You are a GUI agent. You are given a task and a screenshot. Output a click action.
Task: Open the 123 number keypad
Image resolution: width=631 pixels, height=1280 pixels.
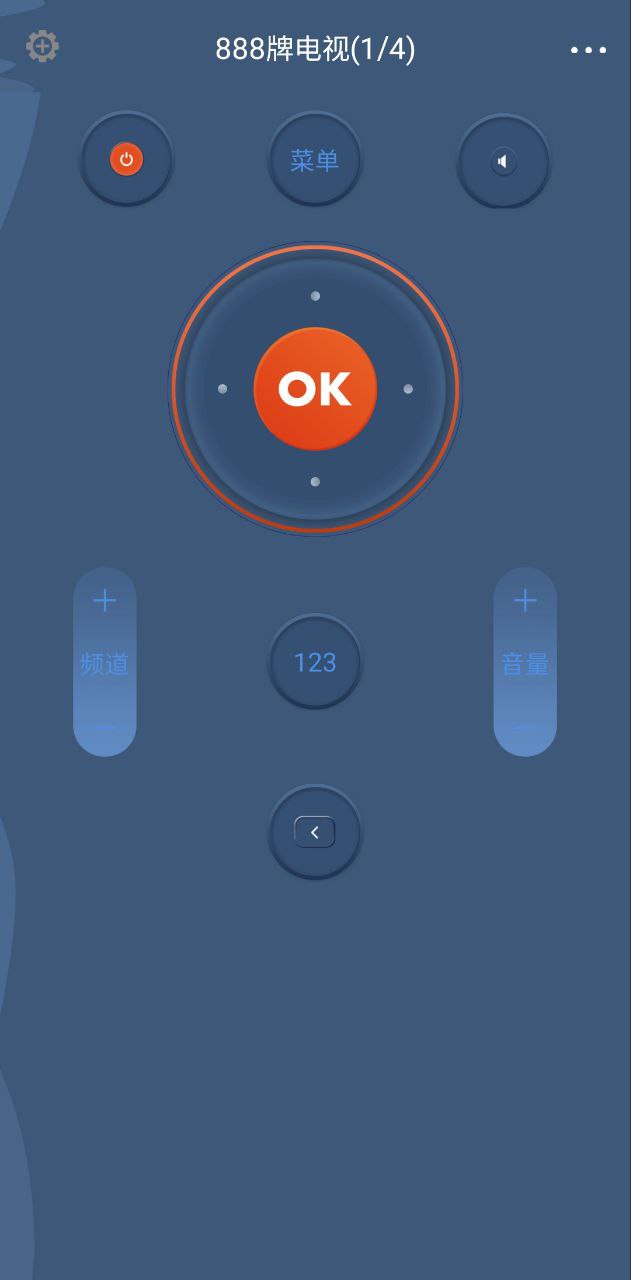click(315, 662)
